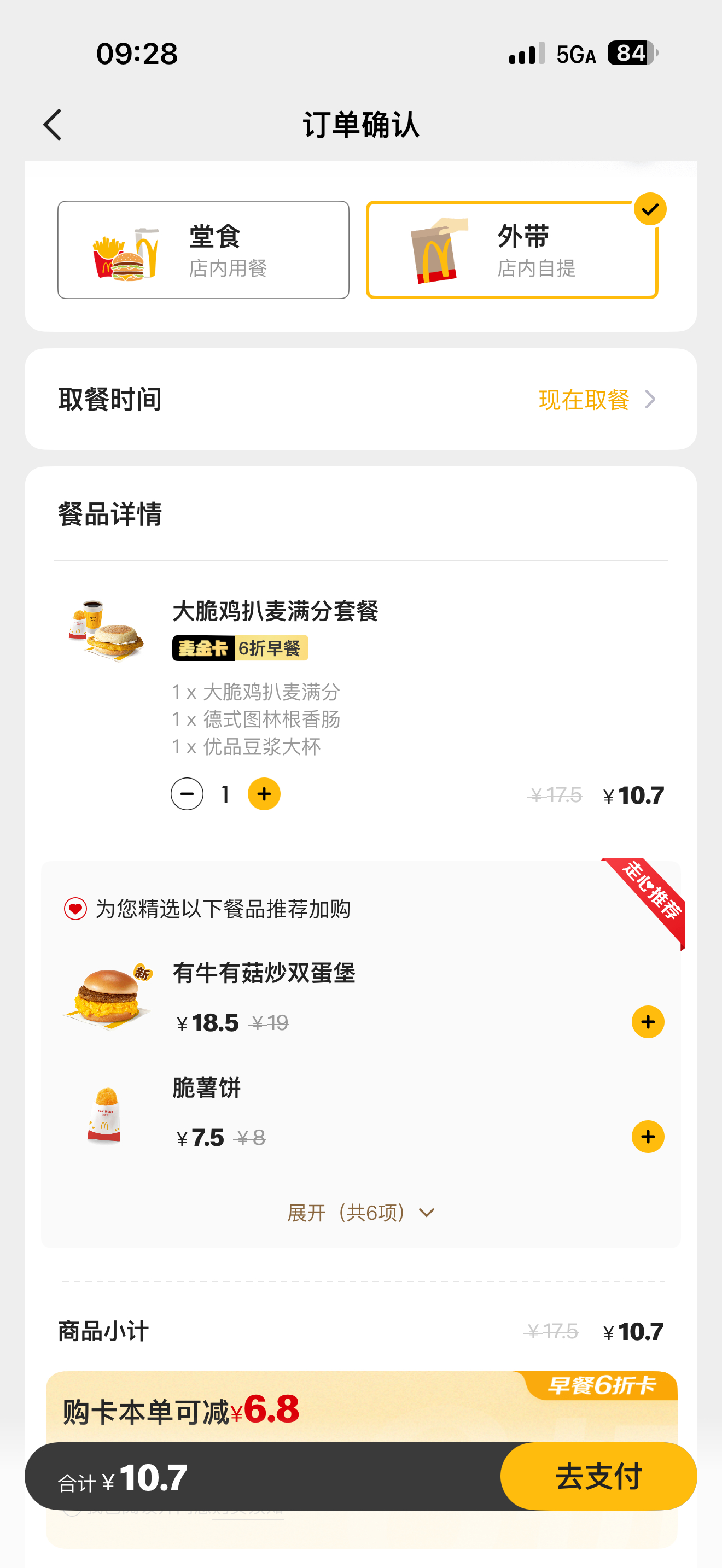Select the 外带 takeout option
Viewport: 722px width, 1568px height.
click(x=513, y=249)
